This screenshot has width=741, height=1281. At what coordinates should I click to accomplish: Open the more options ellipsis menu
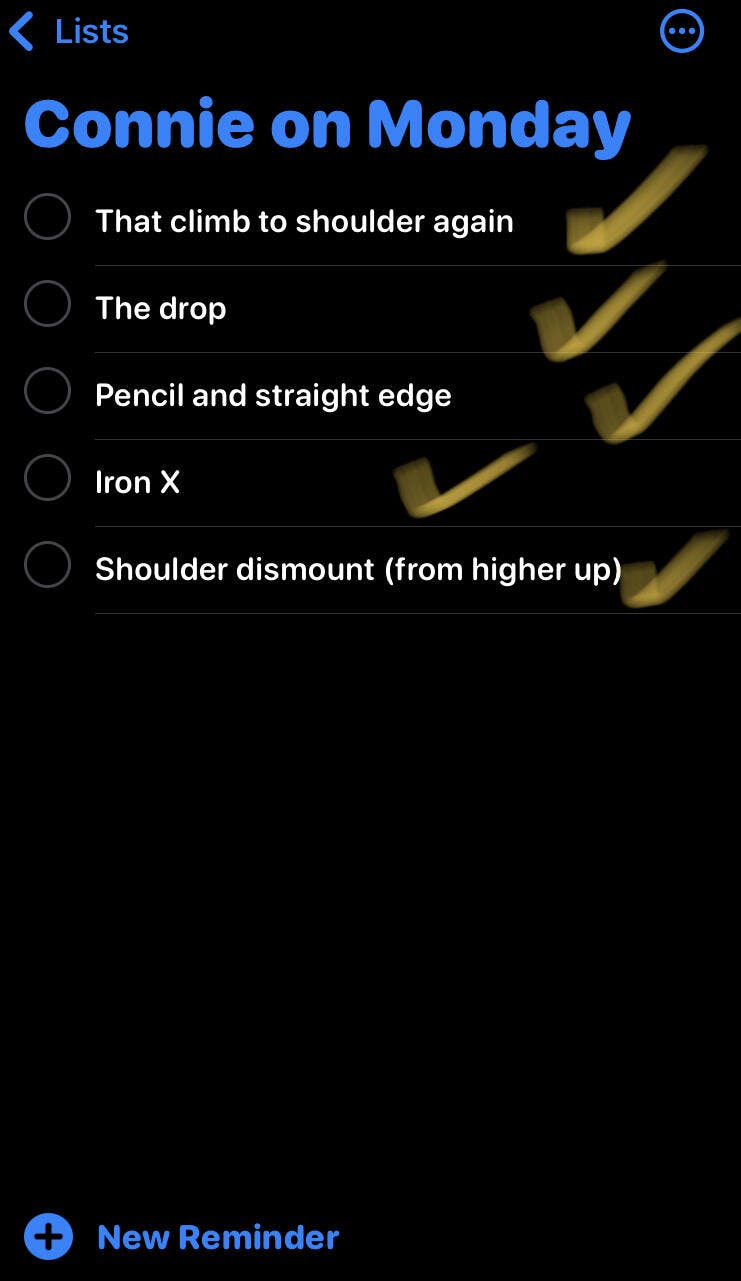click(682, 32)
